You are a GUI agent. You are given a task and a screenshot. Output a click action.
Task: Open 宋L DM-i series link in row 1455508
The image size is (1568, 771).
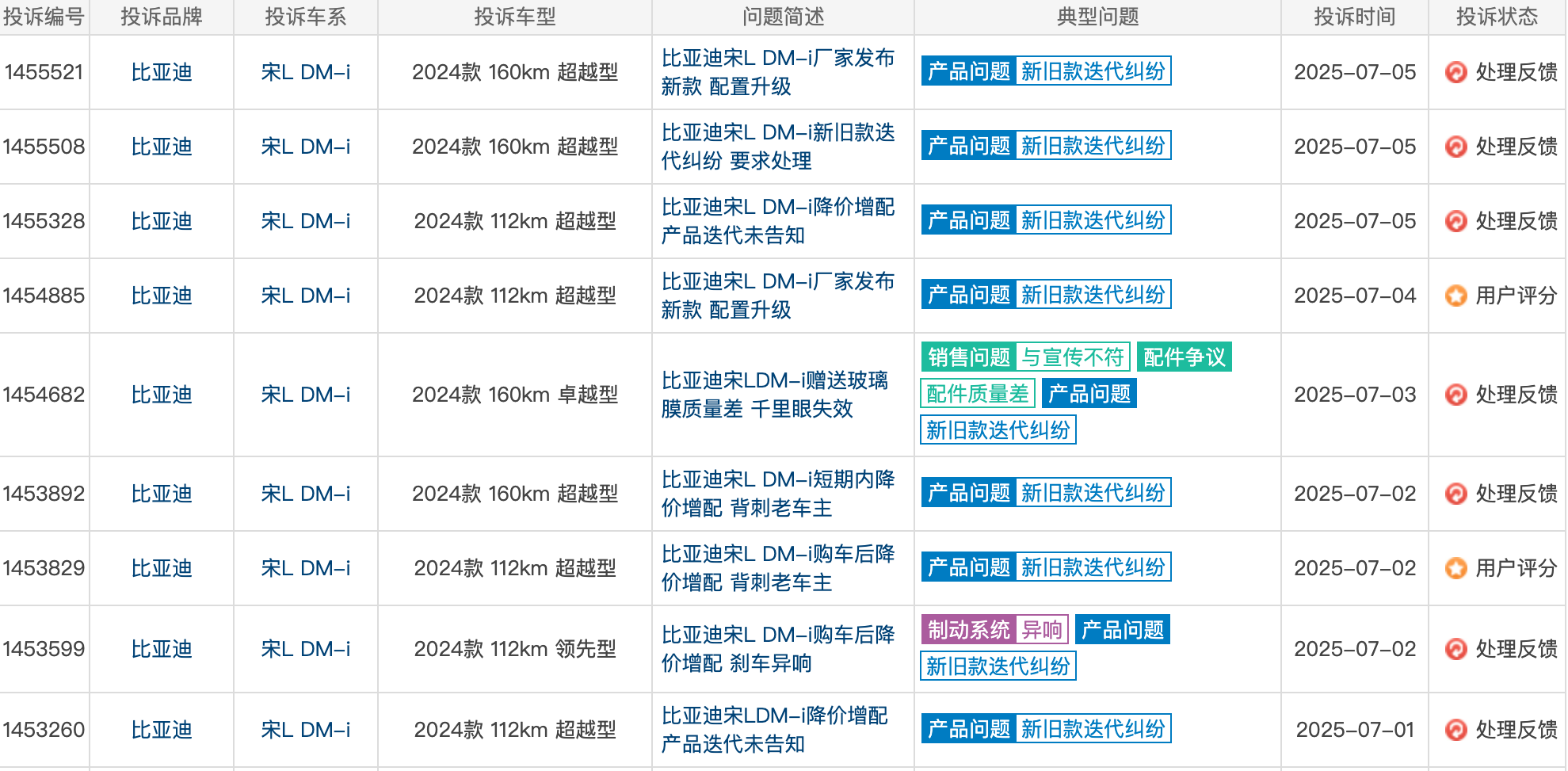pyautogui.click(x=305, y=147)
